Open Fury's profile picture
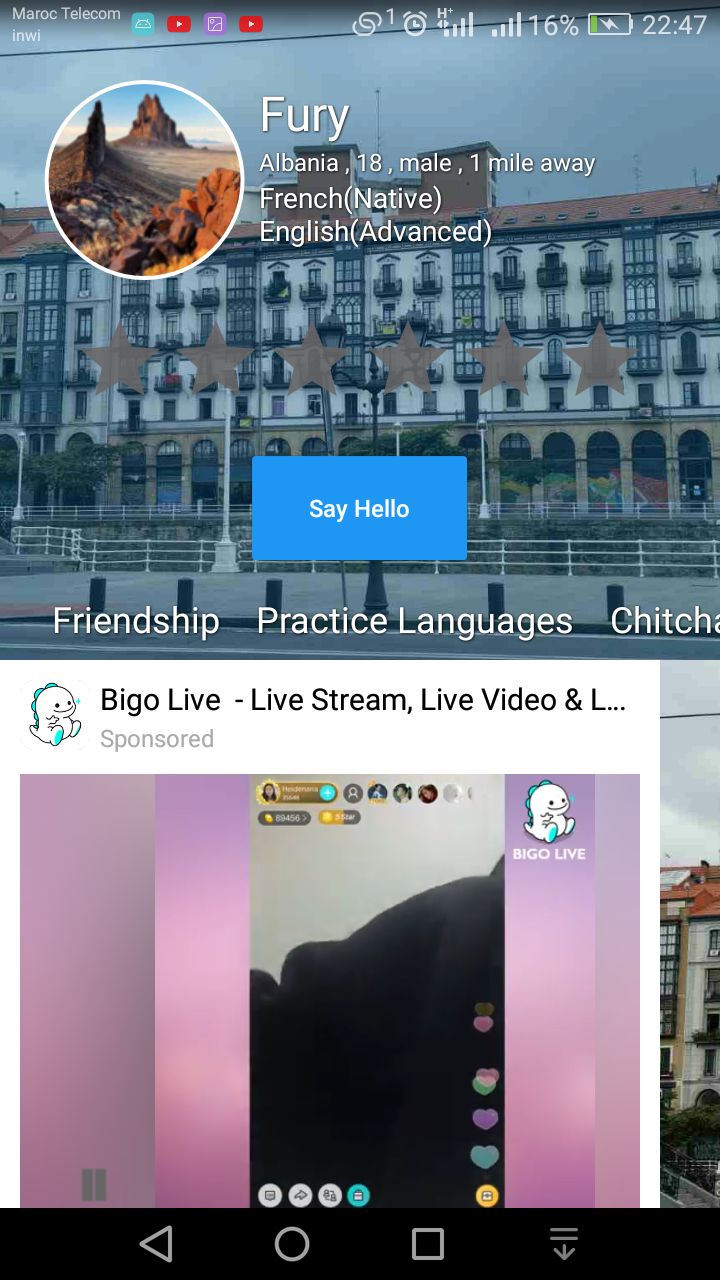The width and height of the screenshot is (720, 1280). click(x=145, y=180)
